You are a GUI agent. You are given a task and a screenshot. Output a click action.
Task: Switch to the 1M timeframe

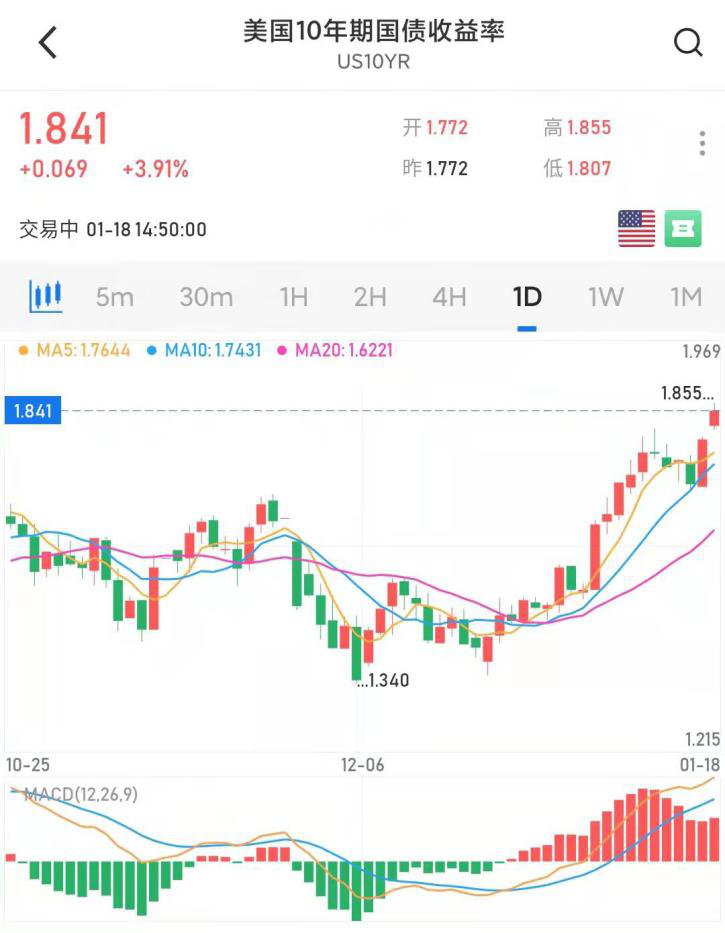pyautogui.click(x=685, y=297)
